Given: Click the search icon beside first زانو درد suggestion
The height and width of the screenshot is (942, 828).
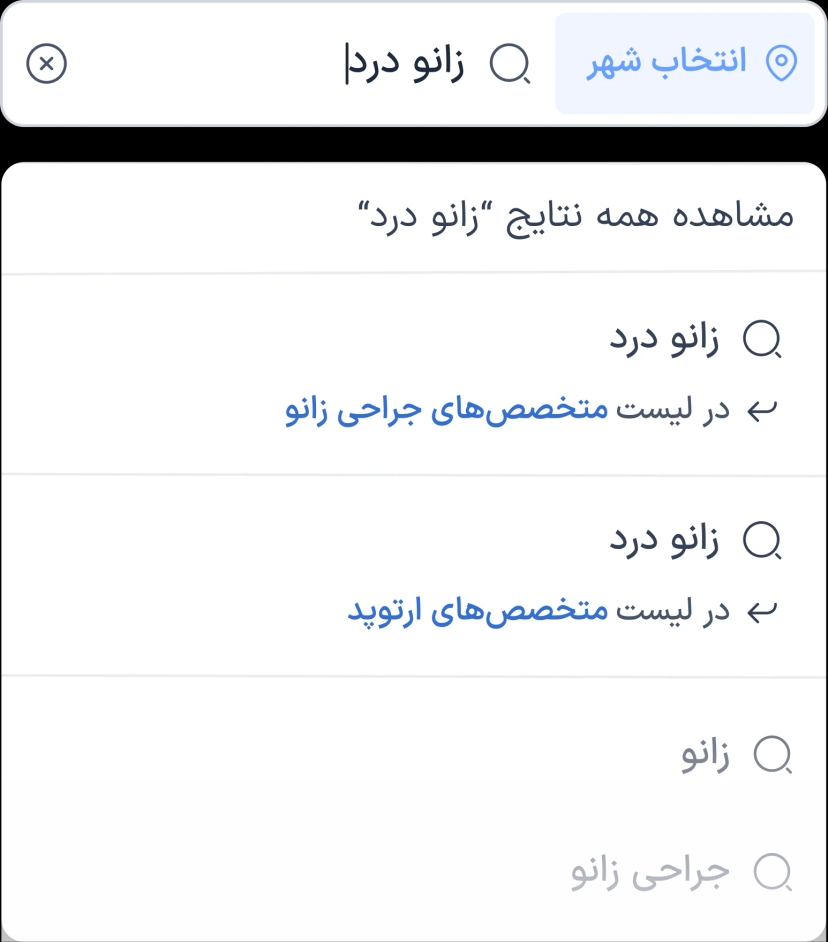Looking at the screenshot, I should point(765,338).
